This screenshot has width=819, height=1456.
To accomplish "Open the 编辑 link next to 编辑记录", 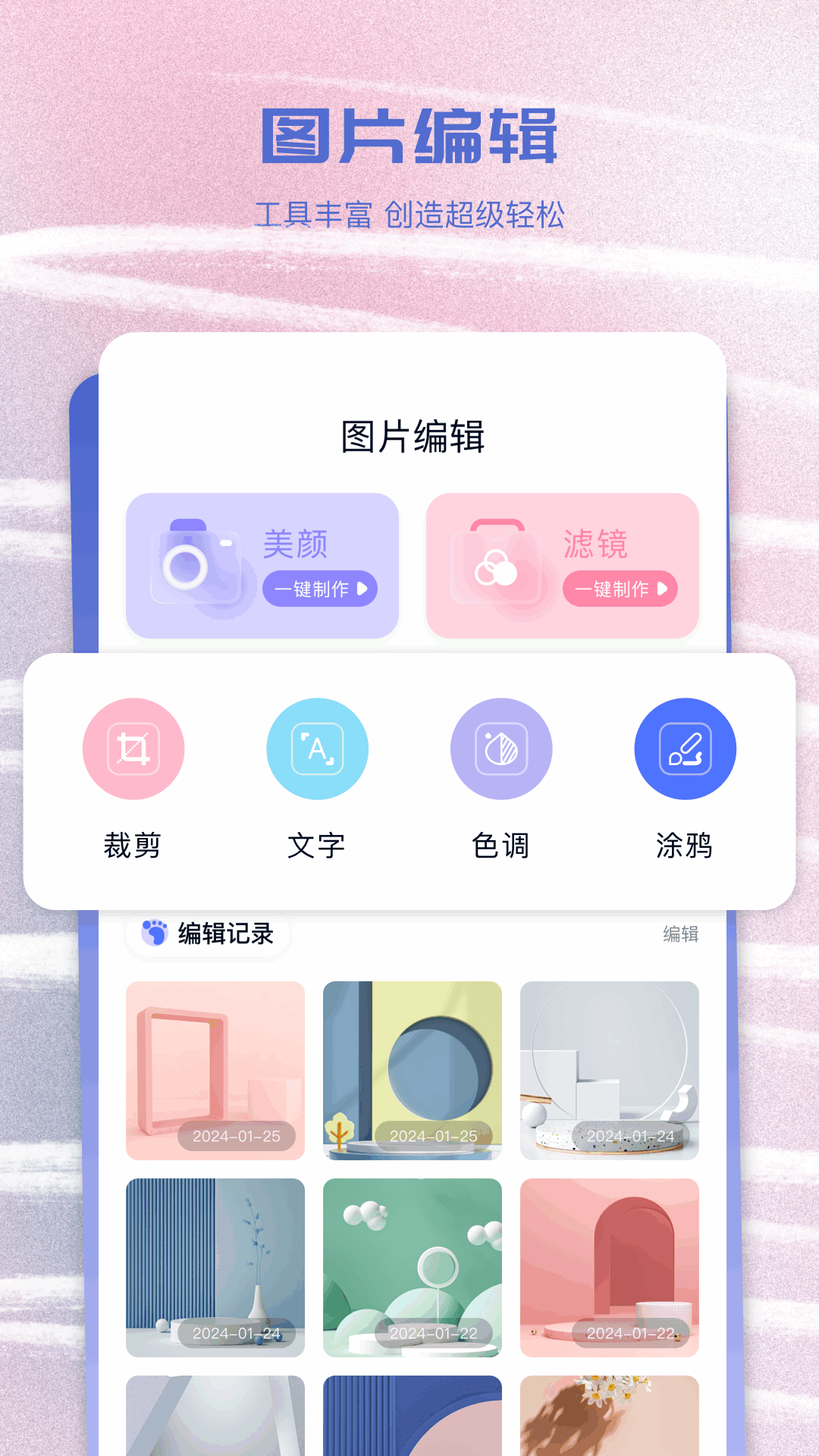I will point(680,935).
